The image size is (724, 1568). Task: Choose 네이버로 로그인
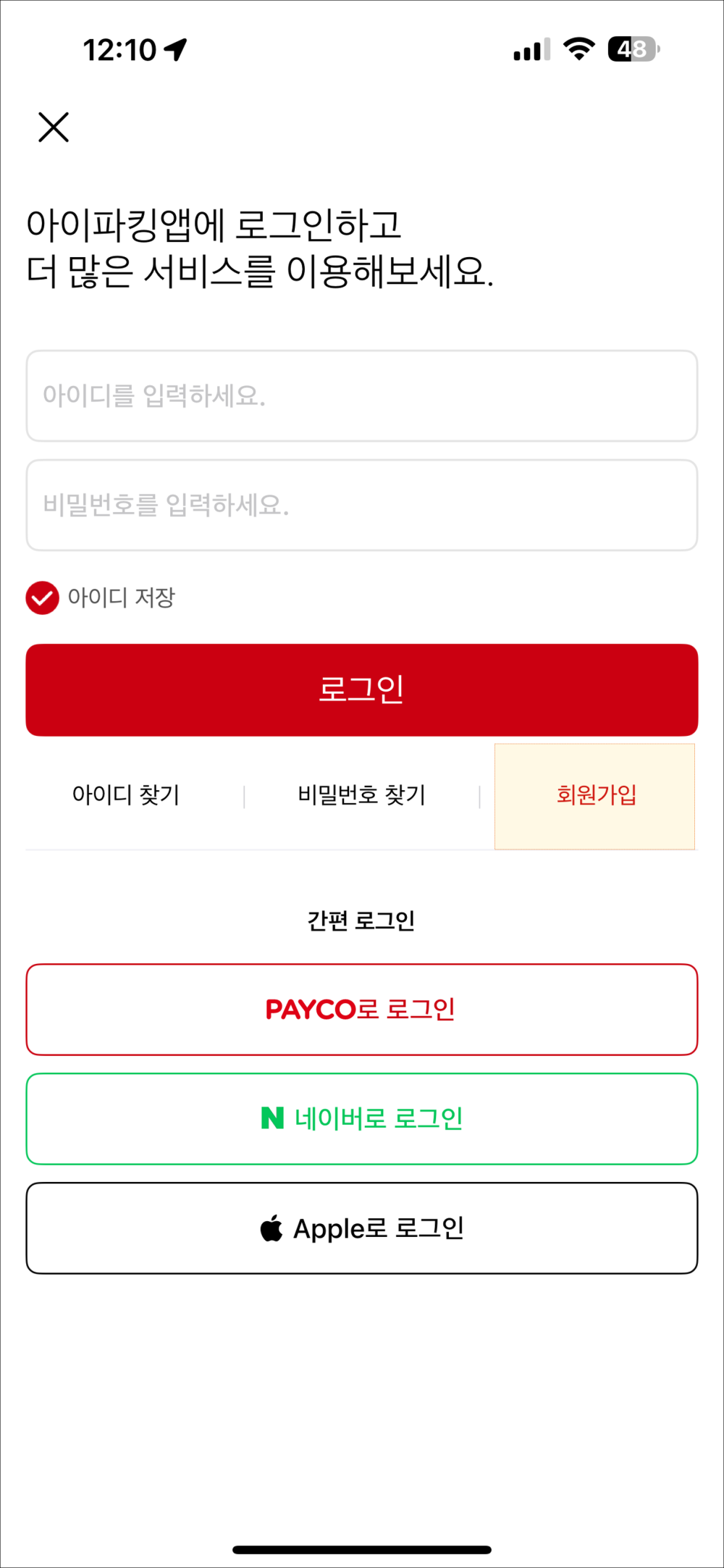point(362,1119)
